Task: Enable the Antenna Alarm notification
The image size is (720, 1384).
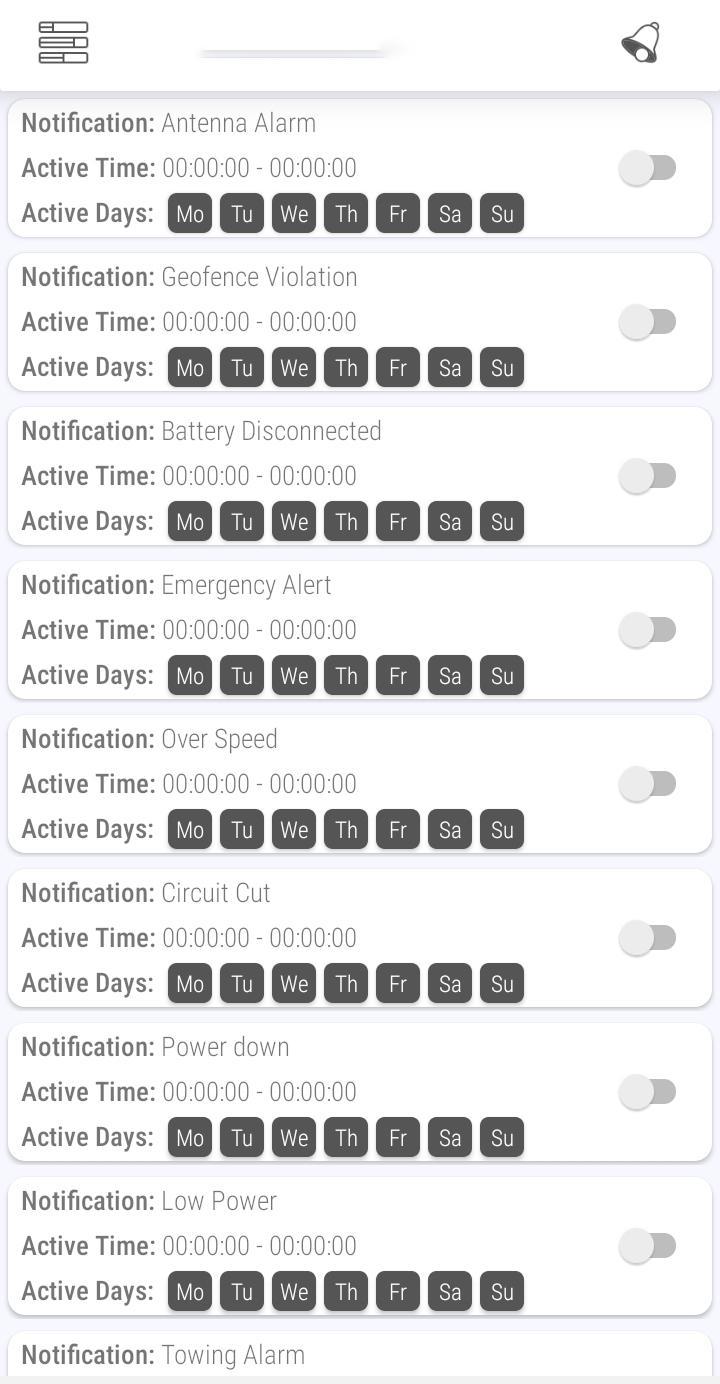Action: [x=648, y=168]
